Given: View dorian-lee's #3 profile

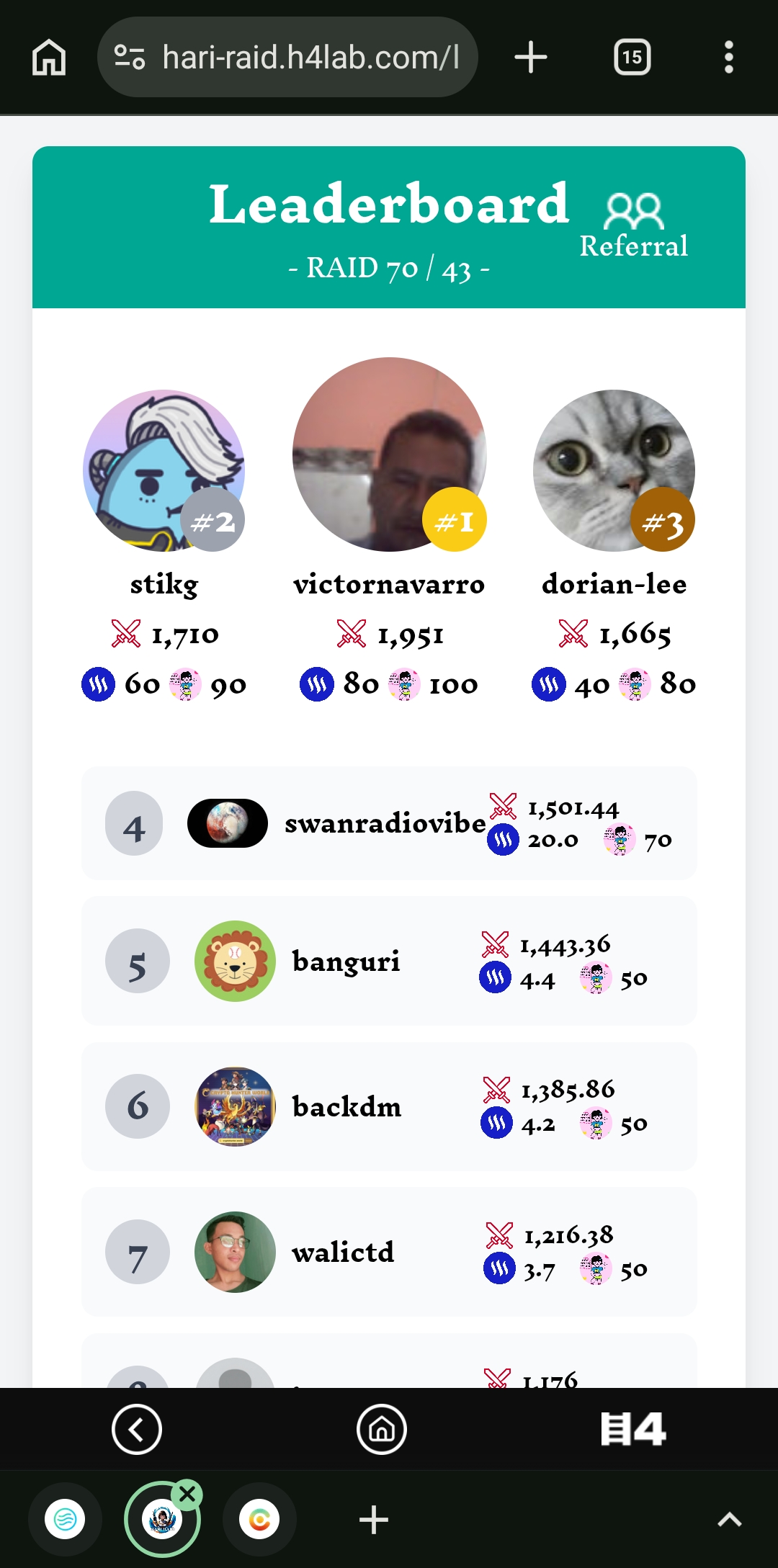Looking at the screenshot, I should pos(614,470).
